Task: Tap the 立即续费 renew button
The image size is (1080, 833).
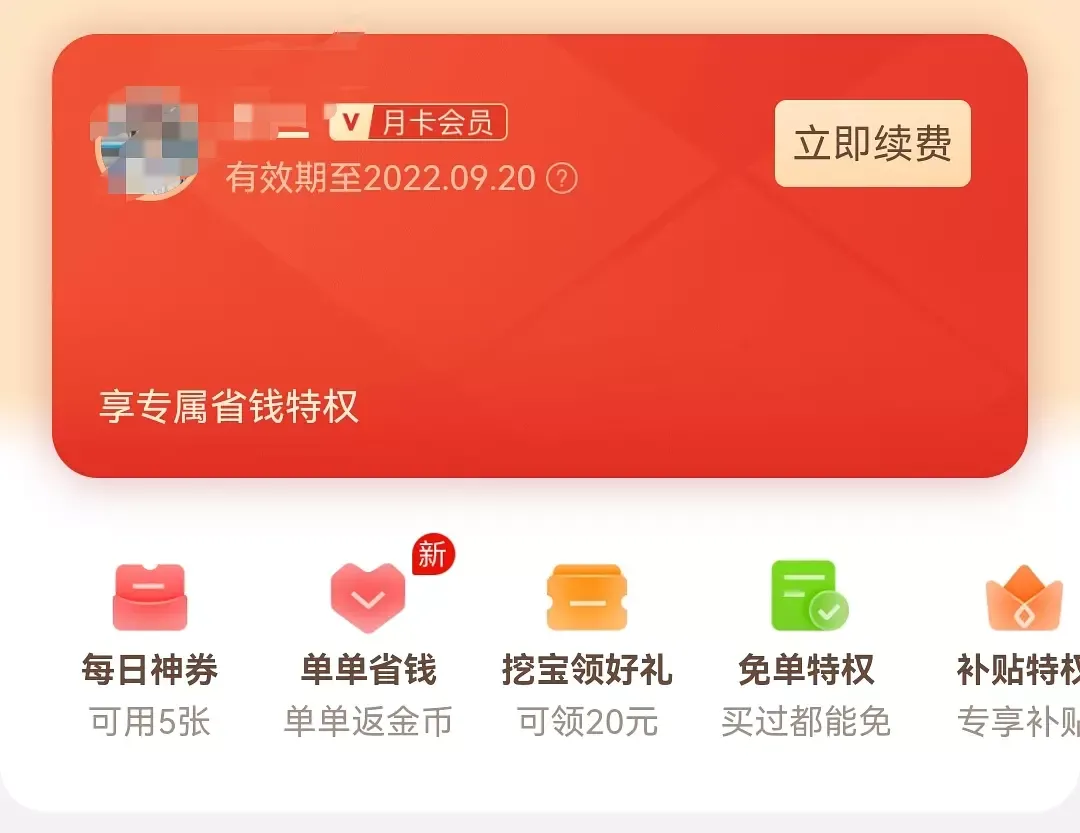Action: pos(872,144)
